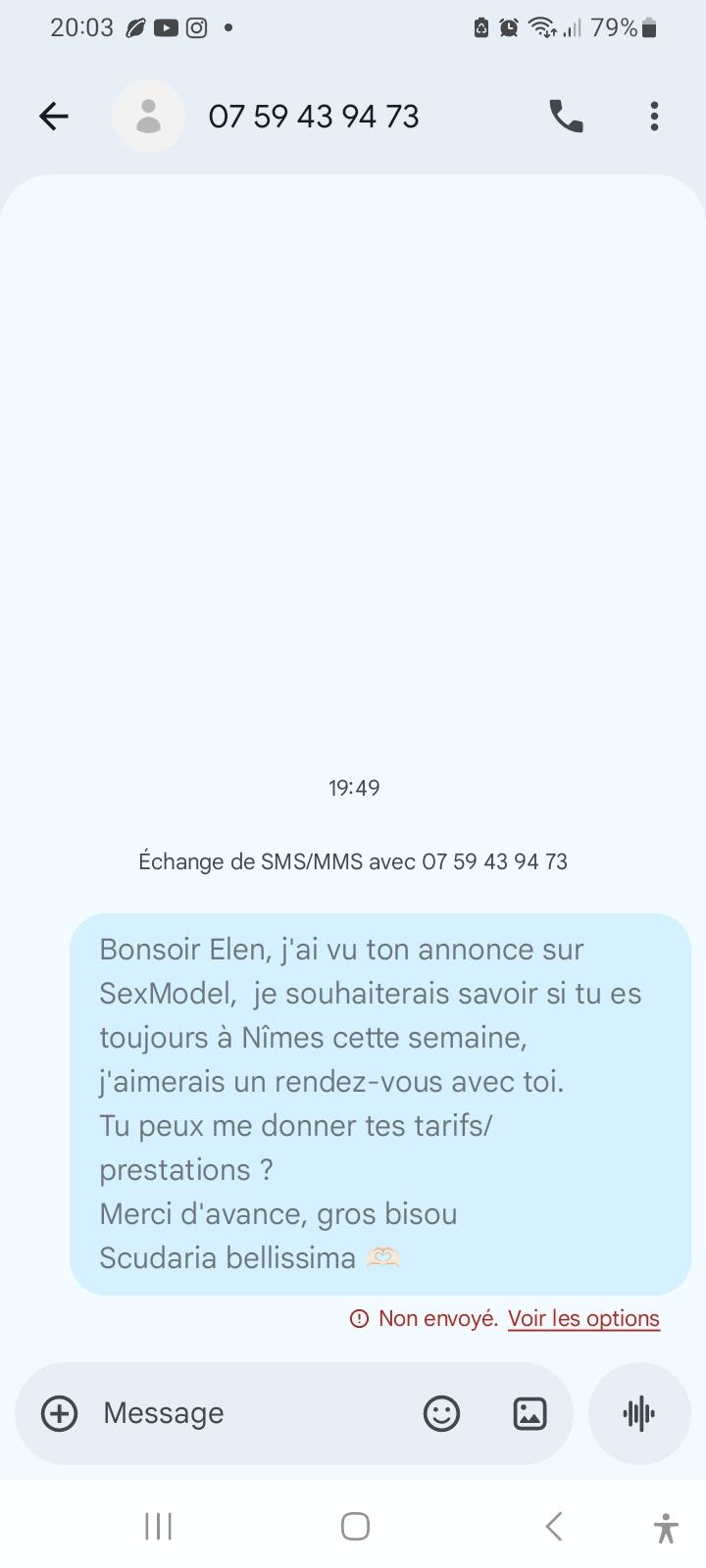Open the accessibility shortcut button
Screen dimensions: 706x1568
coord(665,1528)
